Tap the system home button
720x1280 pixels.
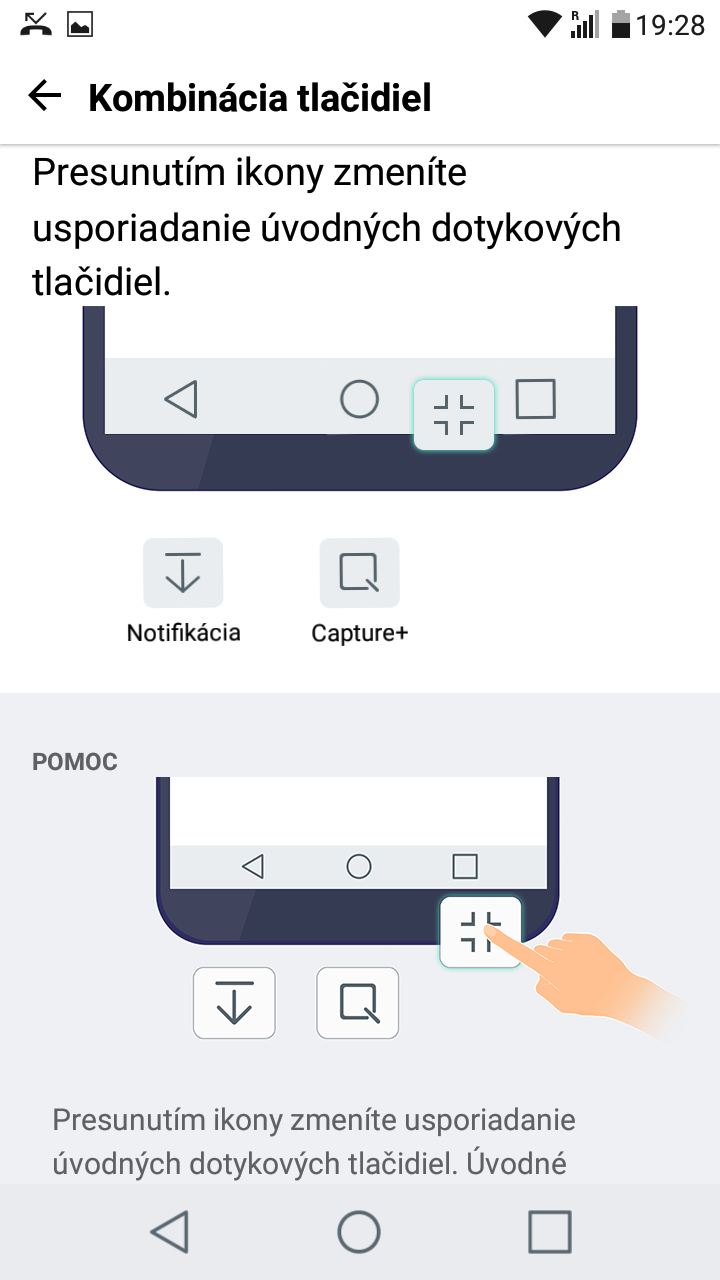[359, 1232]
